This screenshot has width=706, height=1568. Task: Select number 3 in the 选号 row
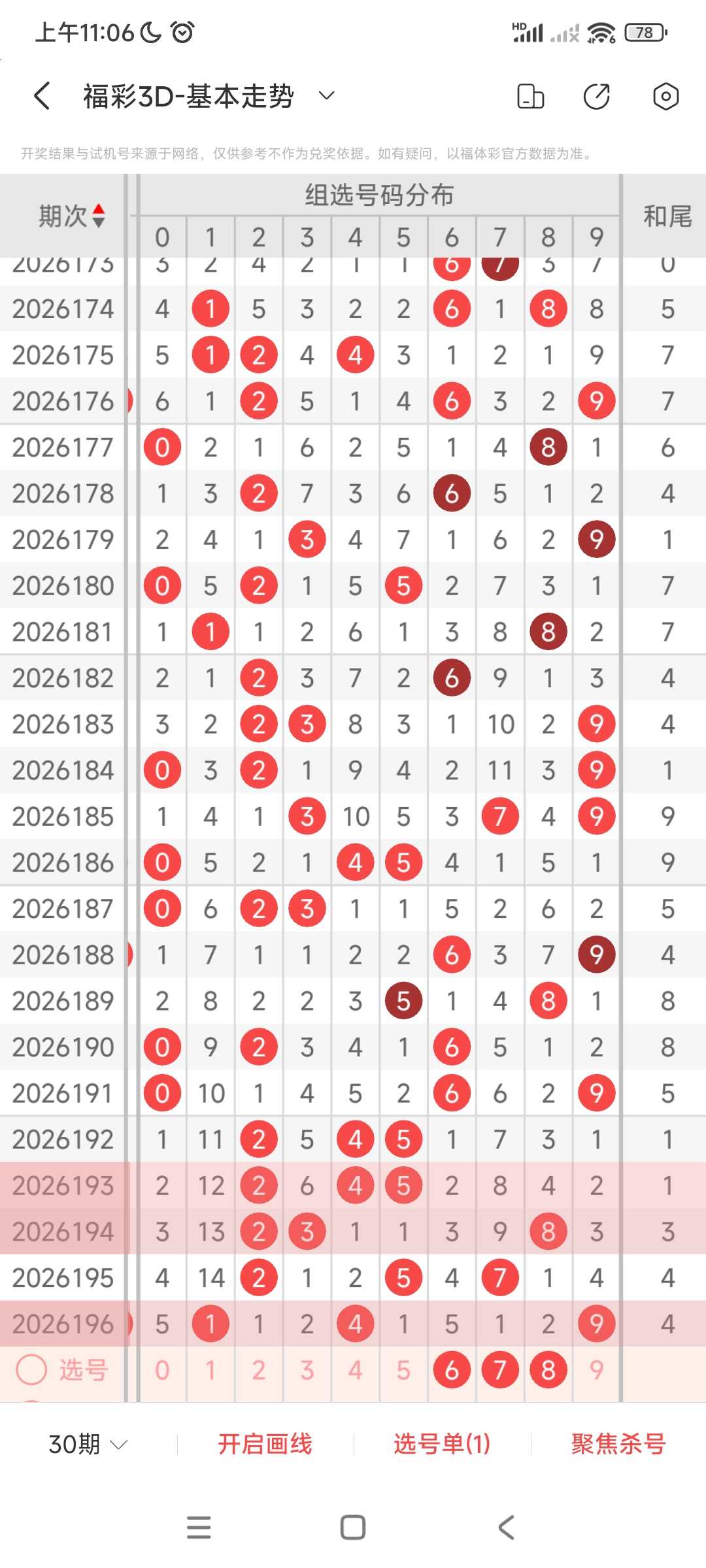307,1370
